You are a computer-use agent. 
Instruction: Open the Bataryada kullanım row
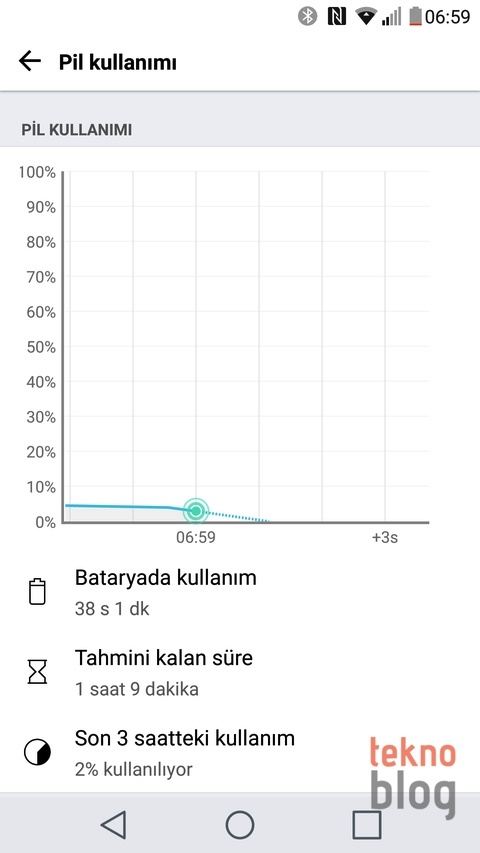240,592
